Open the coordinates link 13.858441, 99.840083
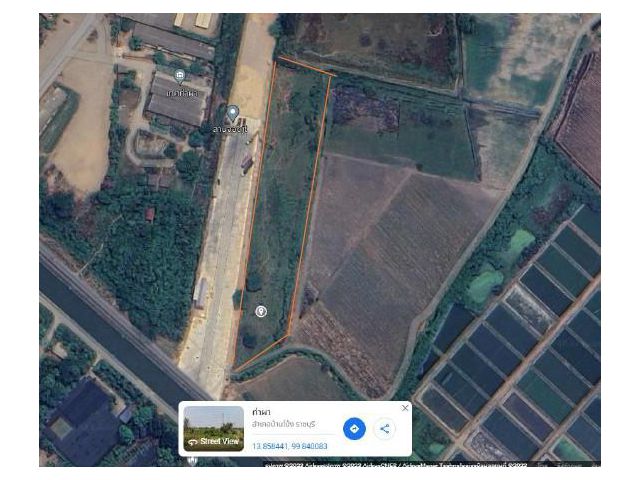 (289, 447)
